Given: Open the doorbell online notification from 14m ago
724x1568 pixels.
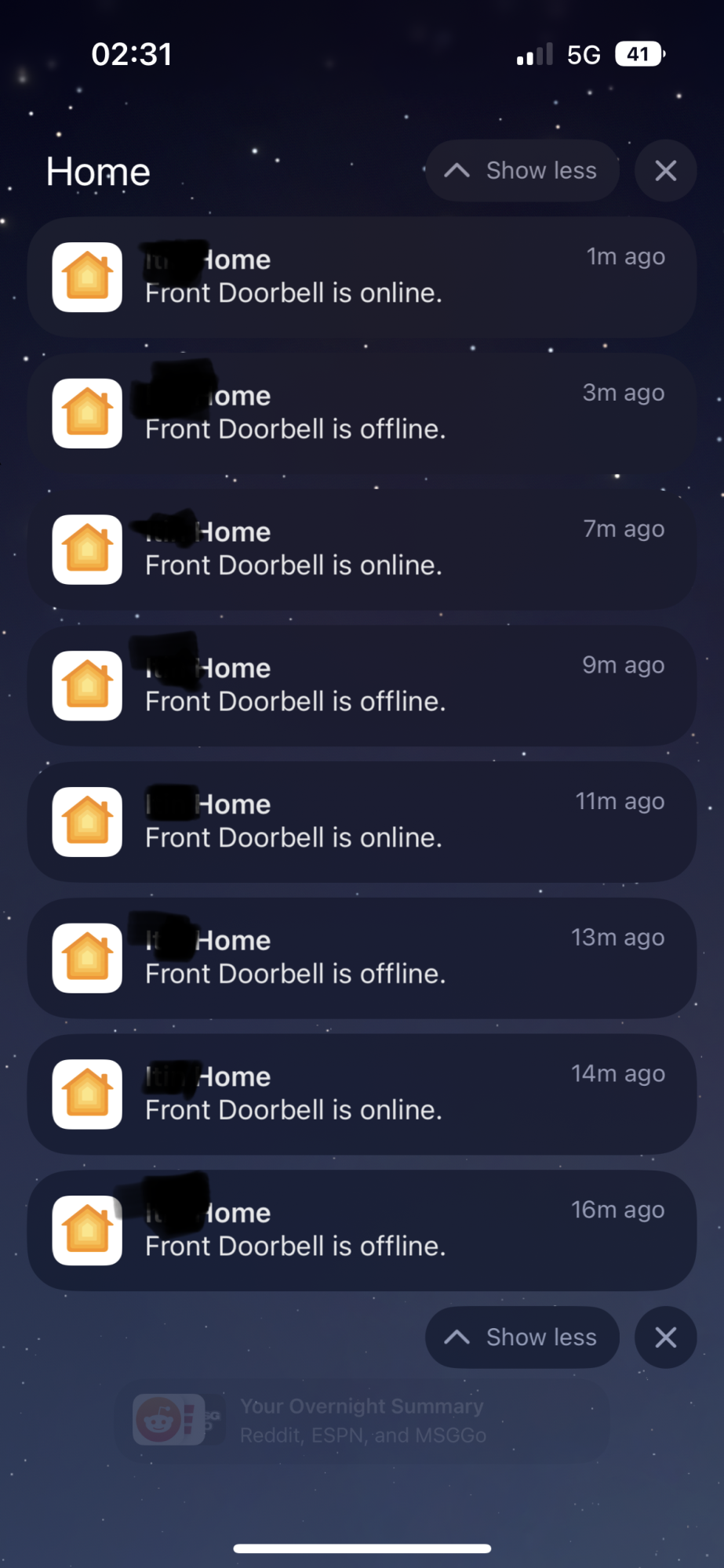Looking at the screenshot, I should tap(362, 1094).
